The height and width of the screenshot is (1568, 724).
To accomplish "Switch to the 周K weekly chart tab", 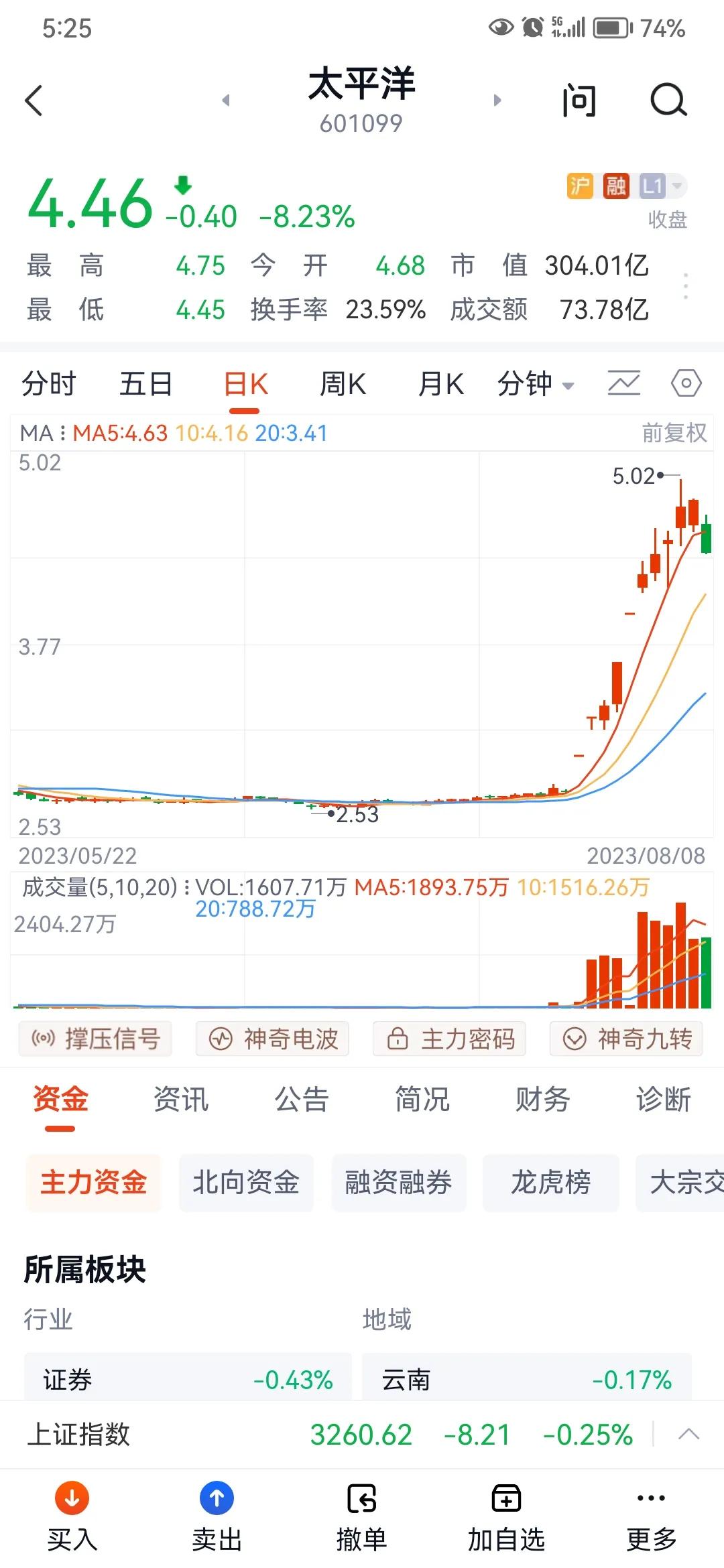I will [x=342, y=384].
